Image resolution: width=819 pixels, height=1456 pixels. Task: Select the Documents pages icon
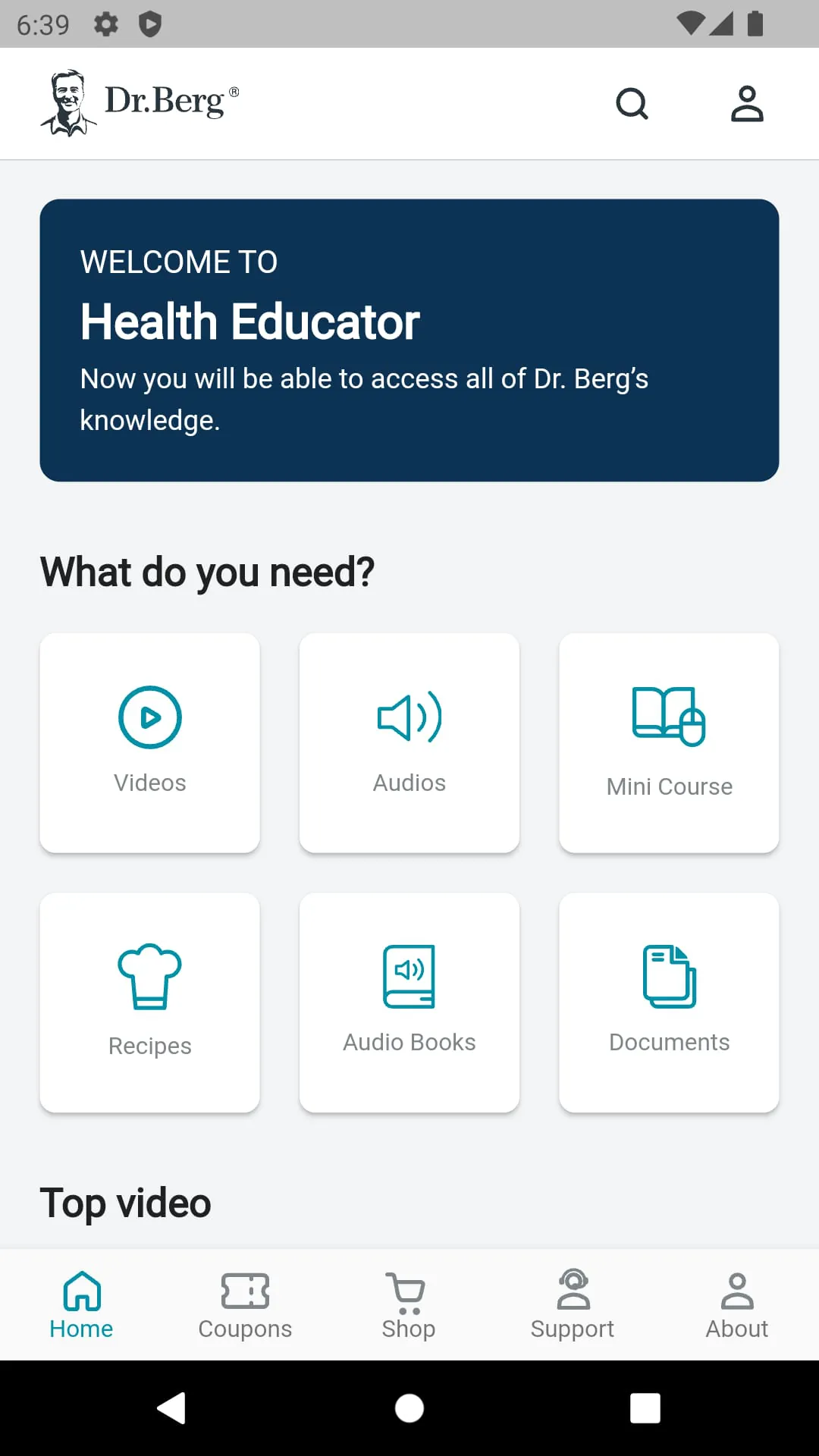pyautogui.click(x=668, y=977)
